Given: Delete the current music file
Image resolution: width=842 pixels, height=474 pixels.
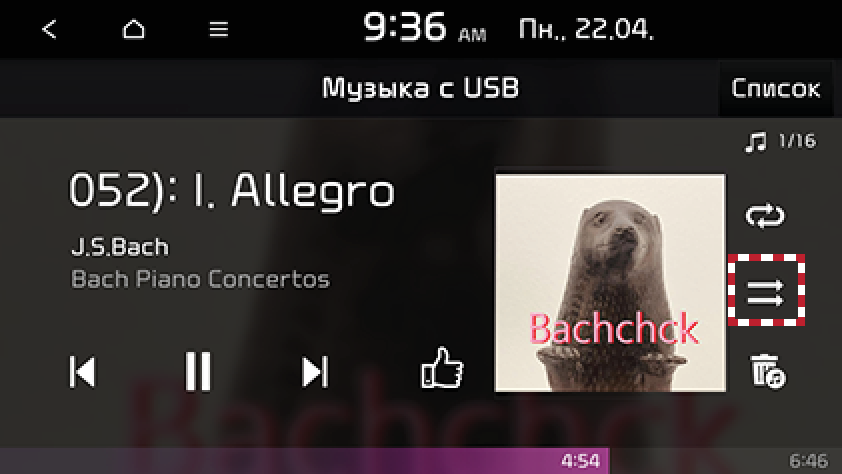Looking at the screenshot, I should click(767, 370).
